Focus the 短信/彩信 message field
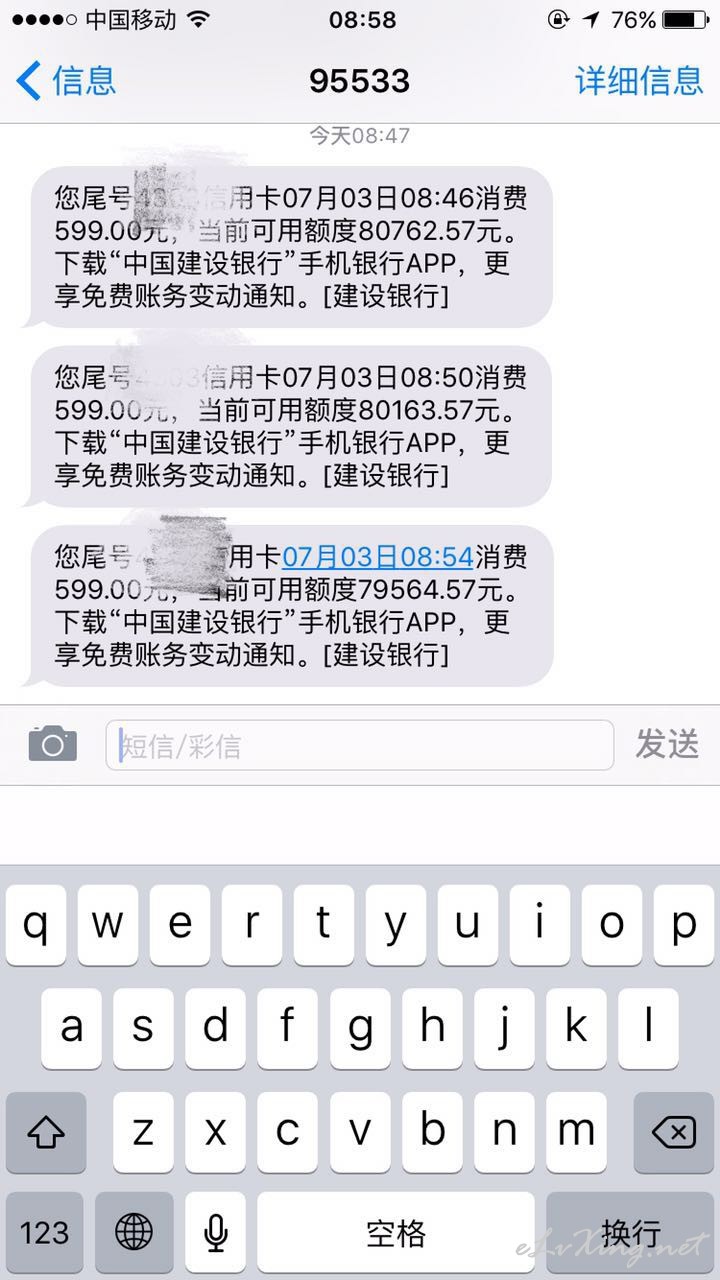Image resolution: width=720 pixels, height=1280 pixels. [360, 745]
